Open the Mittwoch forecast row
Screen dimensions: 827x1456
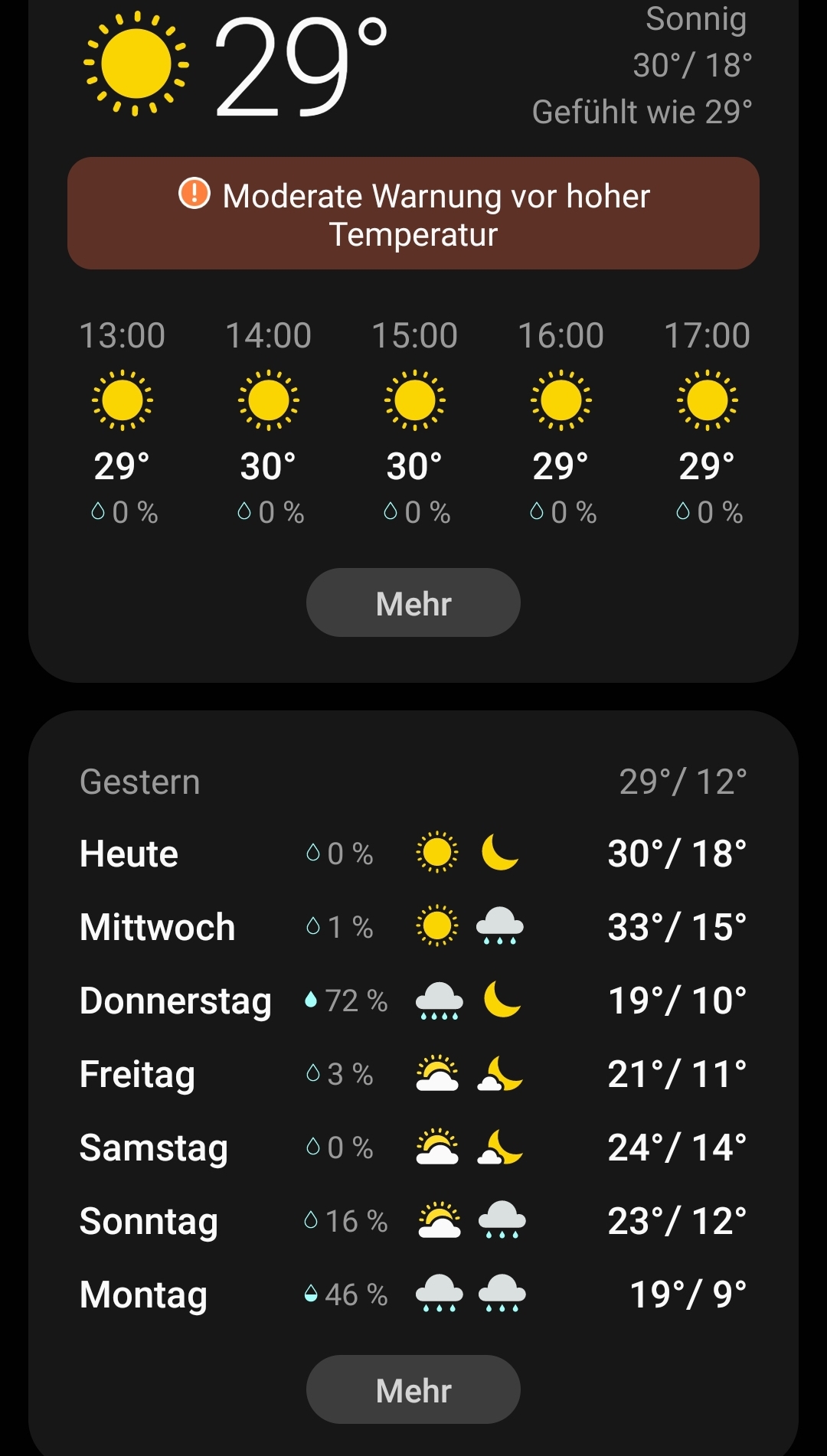tap(413, 927)
